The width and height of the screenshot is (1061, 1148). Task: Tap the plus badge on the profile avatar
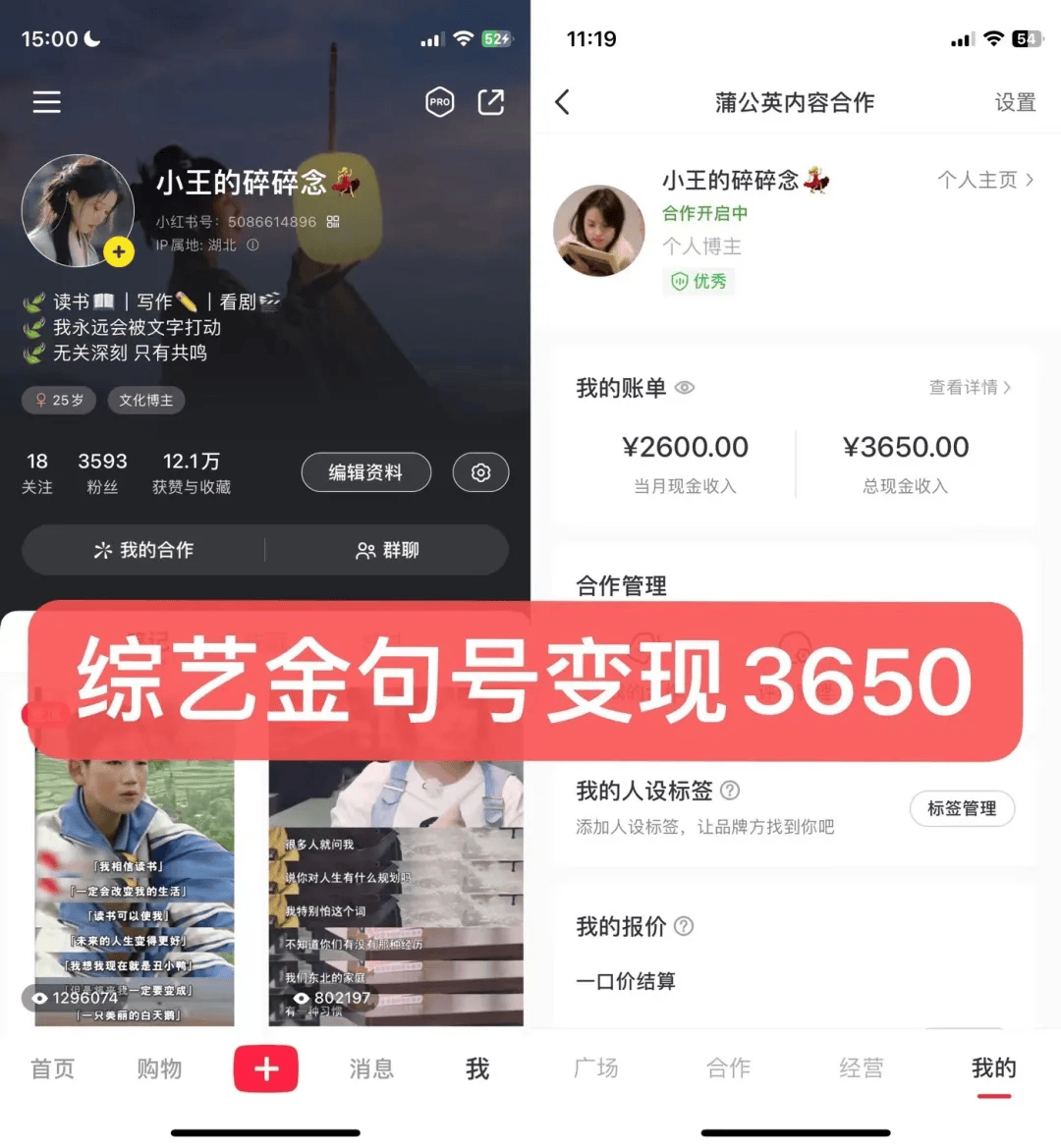pyautogui.click(x=119, y=252)
